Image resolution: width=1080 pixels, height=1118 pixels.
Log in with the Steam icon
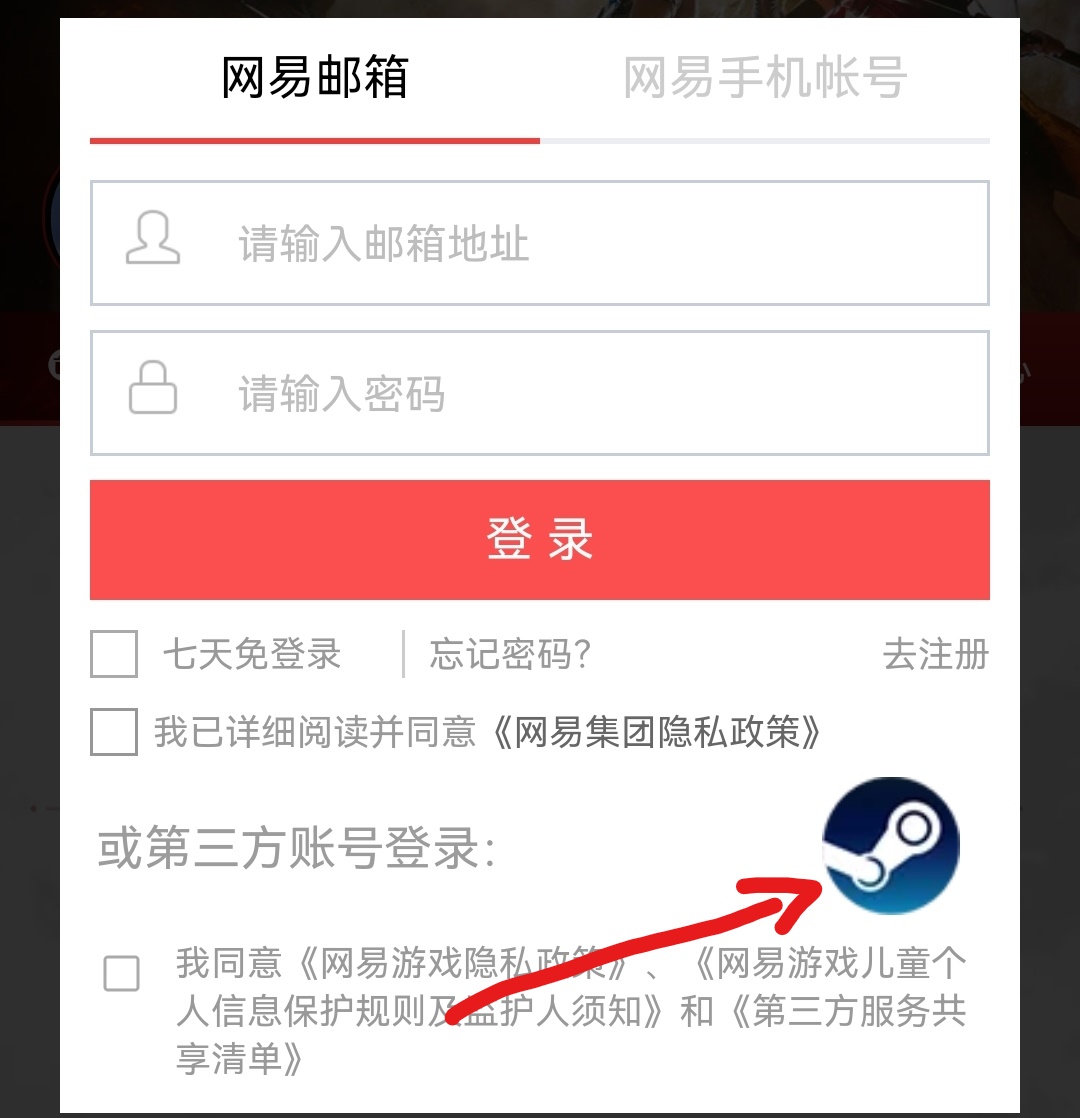(x=890, y=845)
